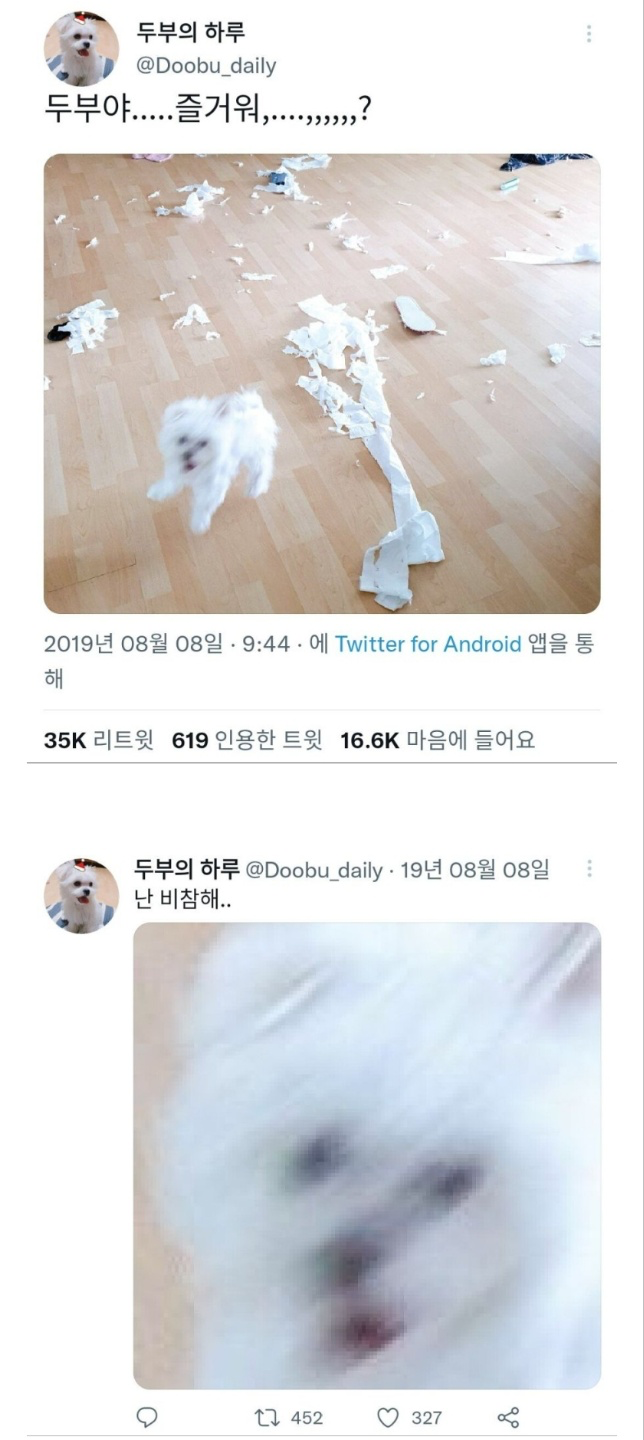View the 619 quote tweets
Viewport: 644px width, 1440px height.
pos(247,740)
